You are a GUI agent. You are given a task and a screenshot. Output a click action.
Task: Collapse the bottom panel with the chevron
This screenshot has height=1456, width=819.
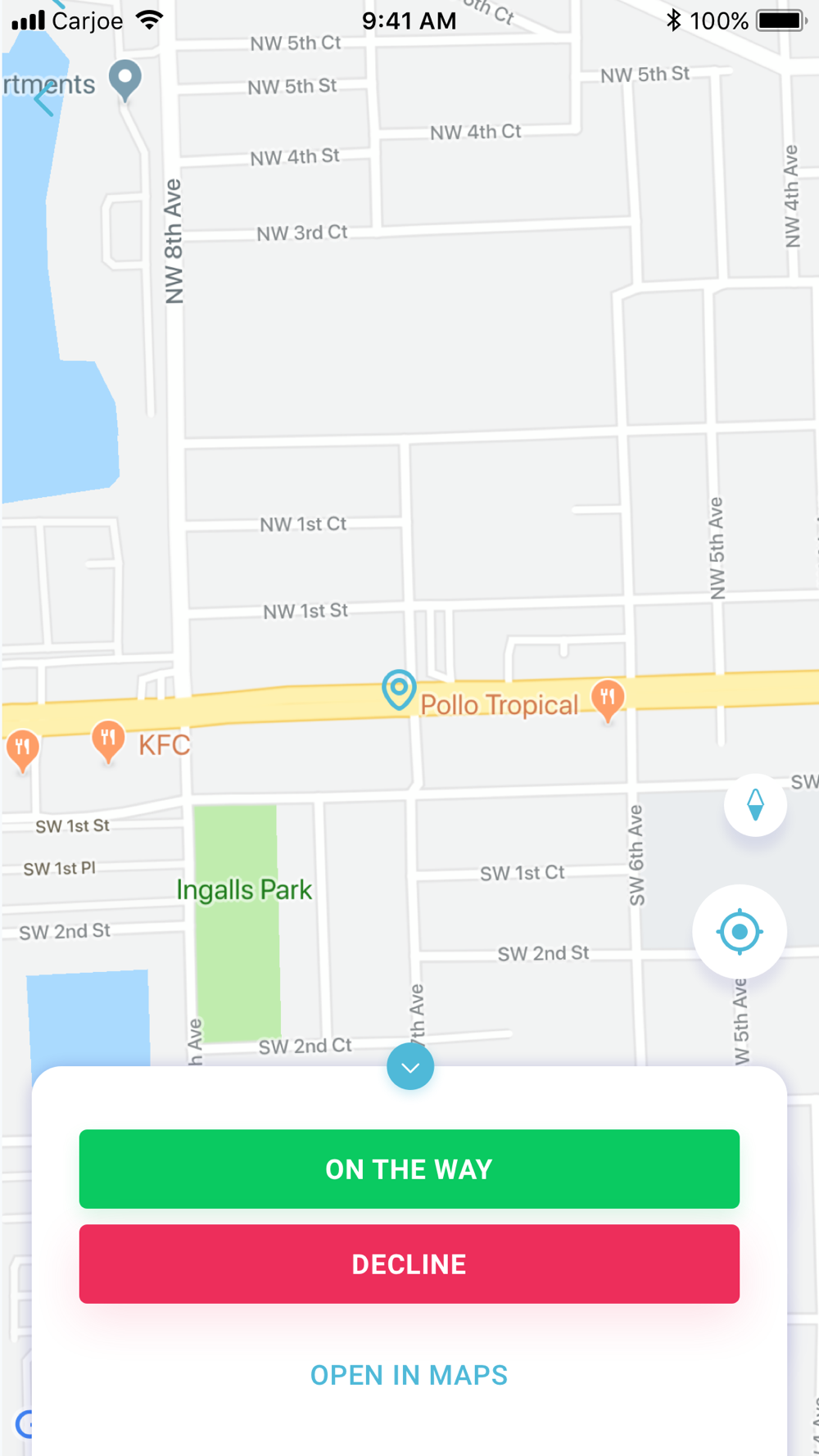click(409, 1067)
